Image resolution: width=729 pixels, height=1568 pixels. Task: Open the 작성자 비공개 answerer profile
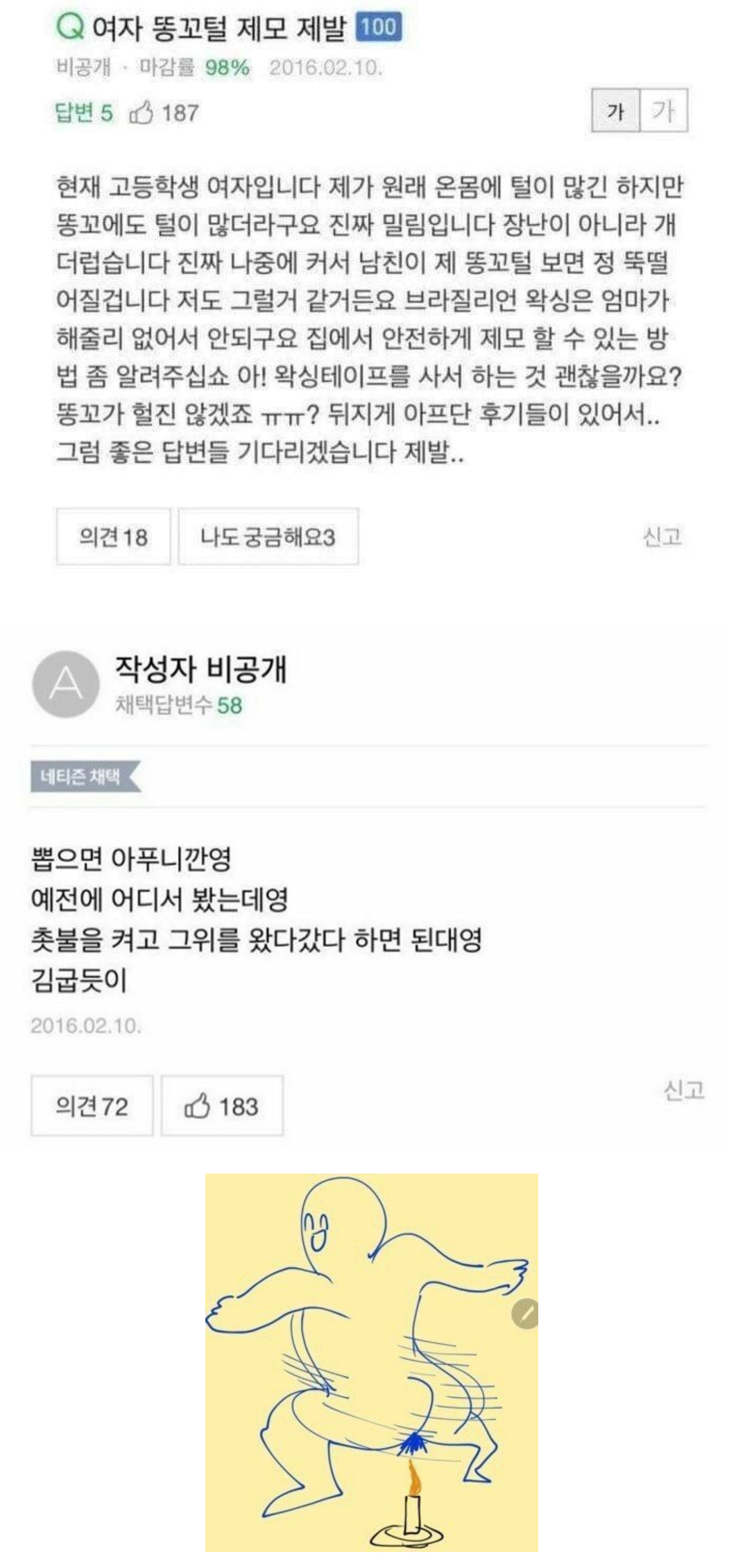coord(200,669)
